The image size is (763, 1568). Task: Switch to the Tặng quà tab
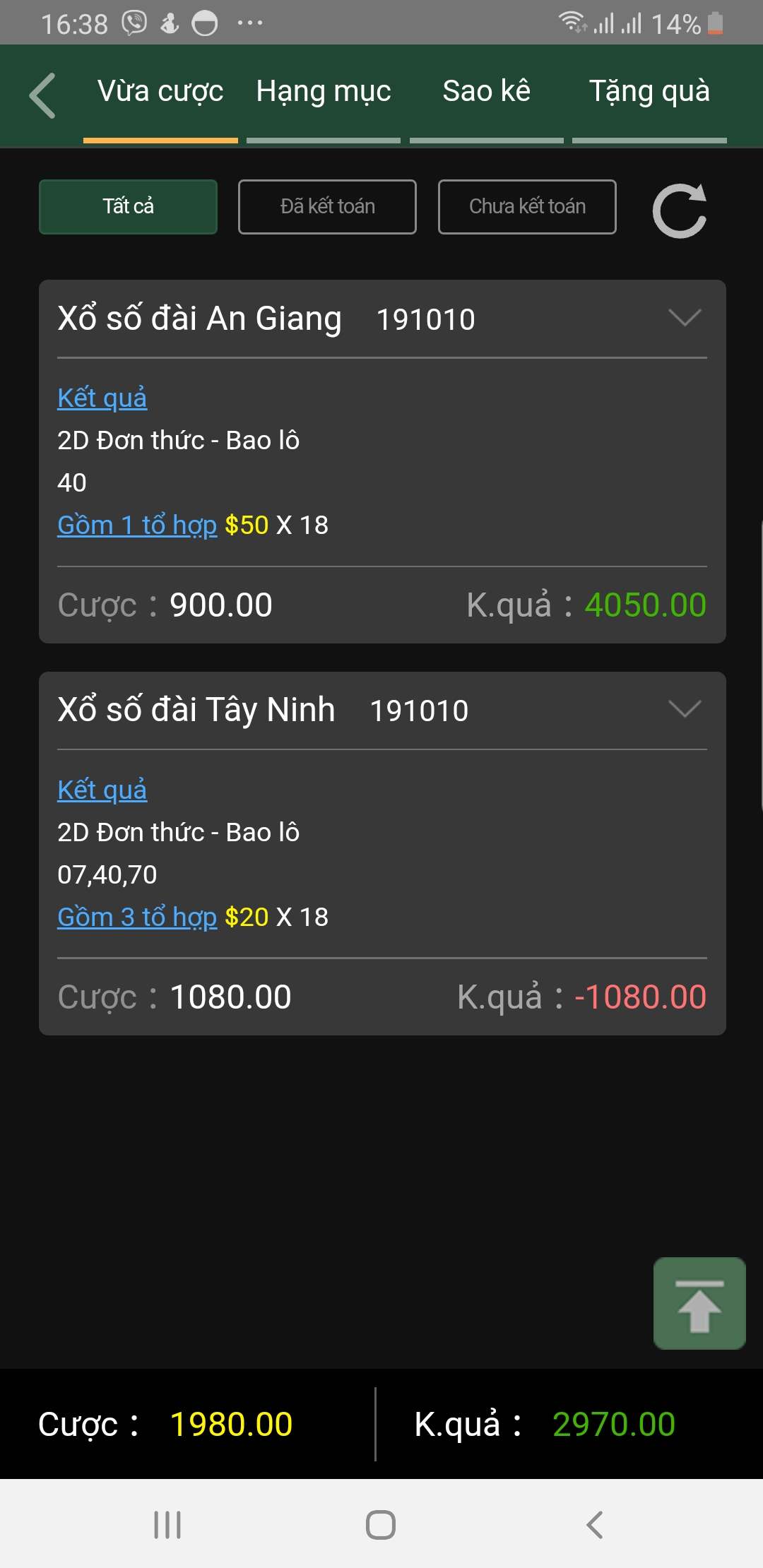pos(649,92)
